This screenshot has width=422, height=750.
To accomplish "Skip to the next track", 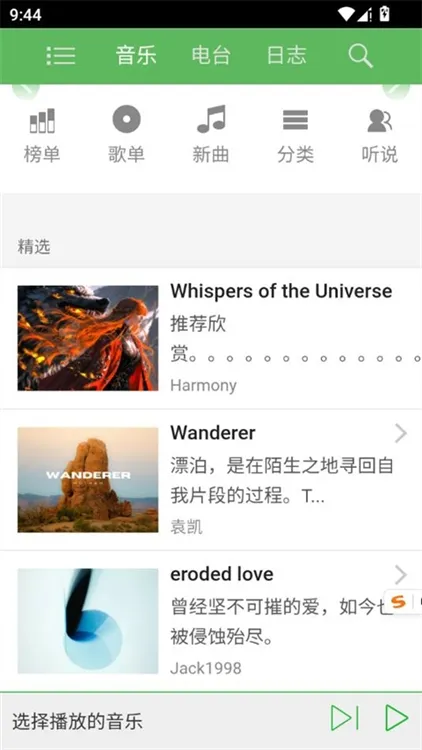I will 344,718.
